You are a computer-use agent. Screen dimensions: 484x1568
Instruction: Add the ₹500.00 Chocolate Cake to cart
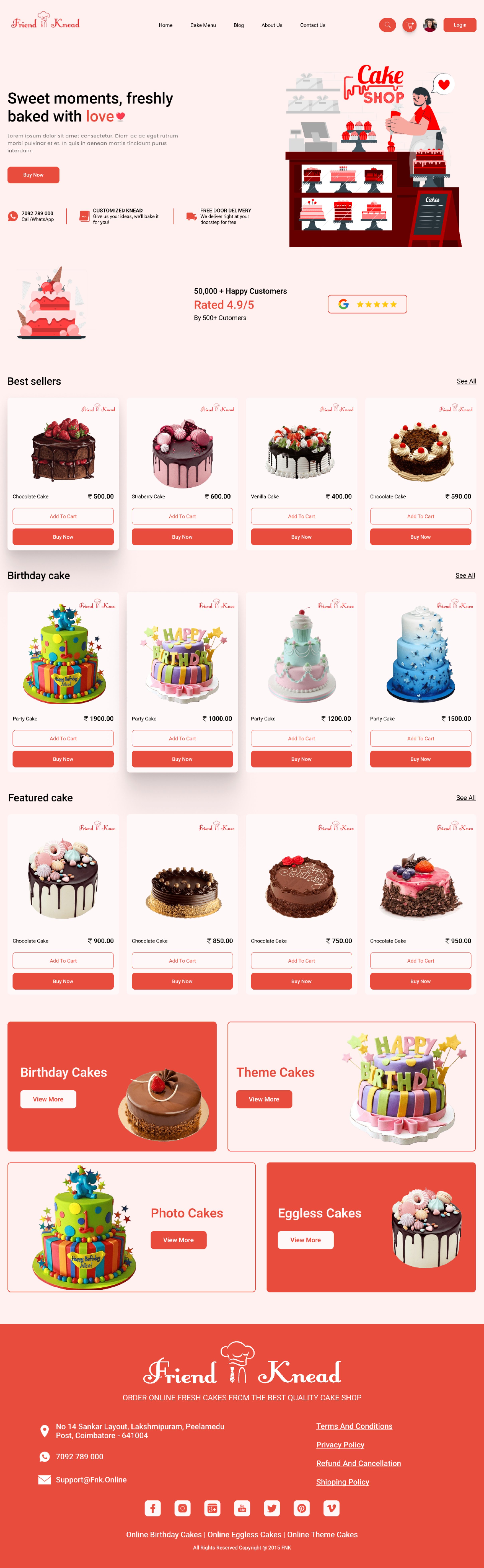point(63,516)
